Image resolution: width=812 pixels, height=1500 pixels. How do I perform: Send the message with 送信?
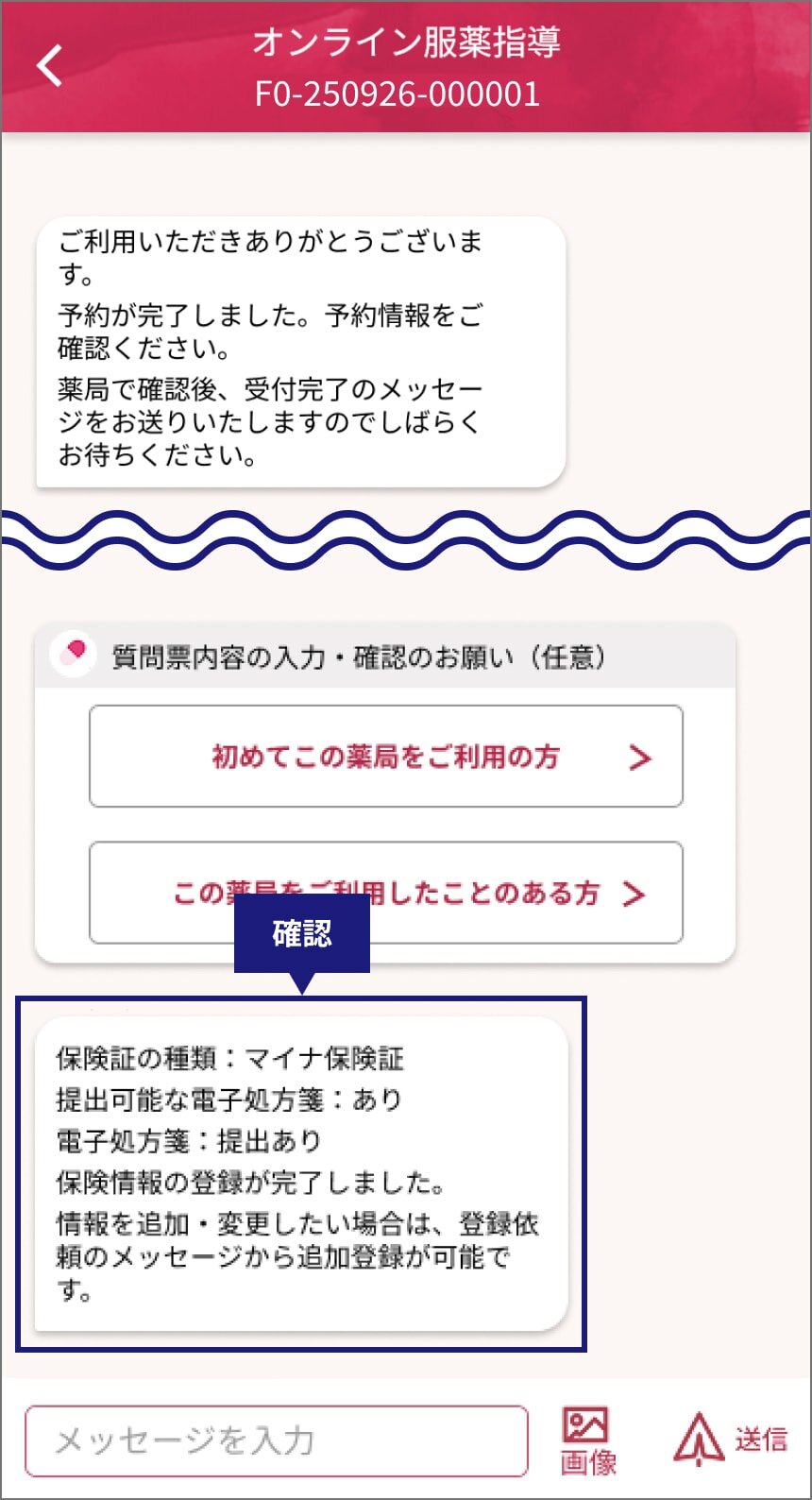[x=730, y=1440]
